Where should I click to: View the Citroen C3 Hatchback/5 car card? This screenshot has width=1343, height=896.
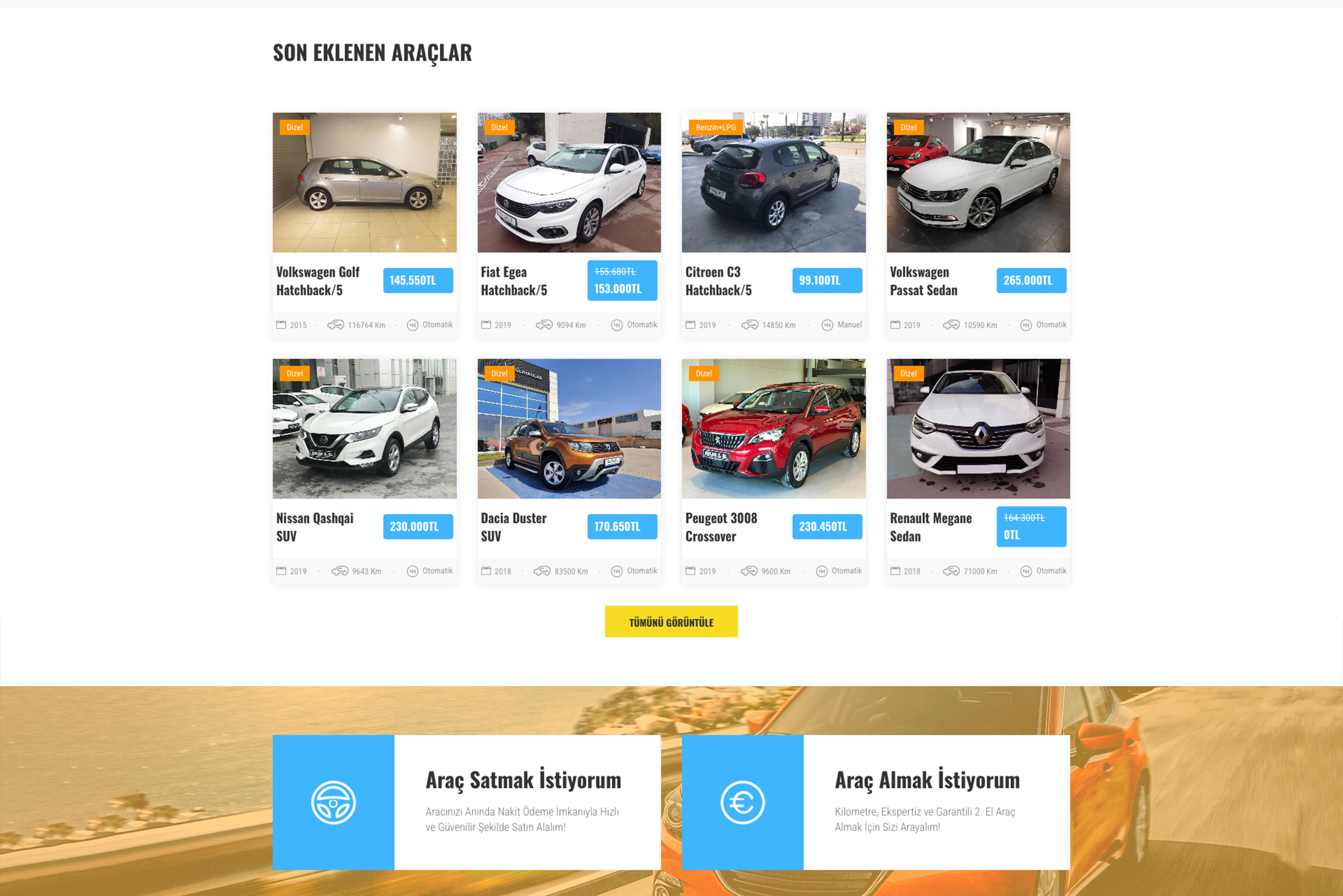coord(773,183)
